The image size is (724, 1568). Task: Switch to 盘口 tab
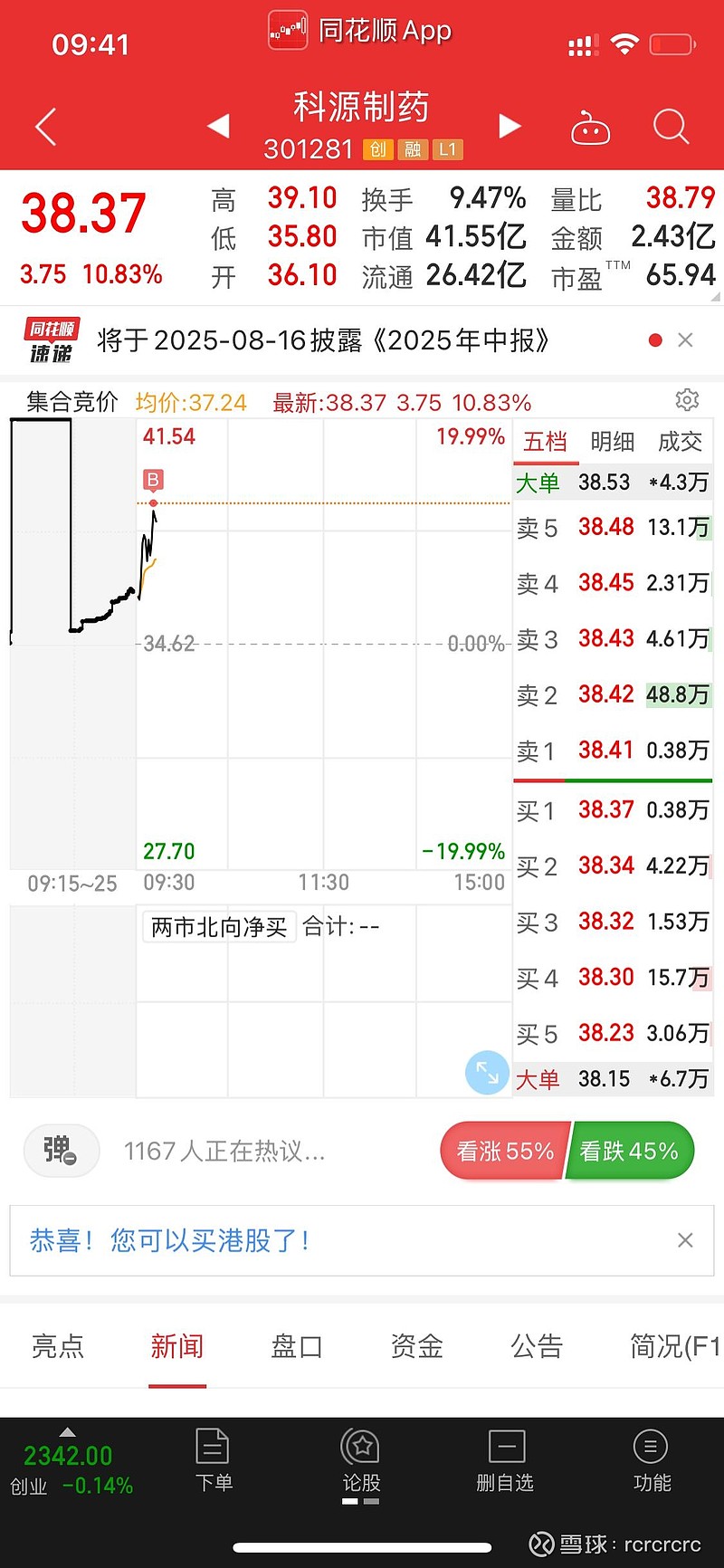pos(297,1346)
